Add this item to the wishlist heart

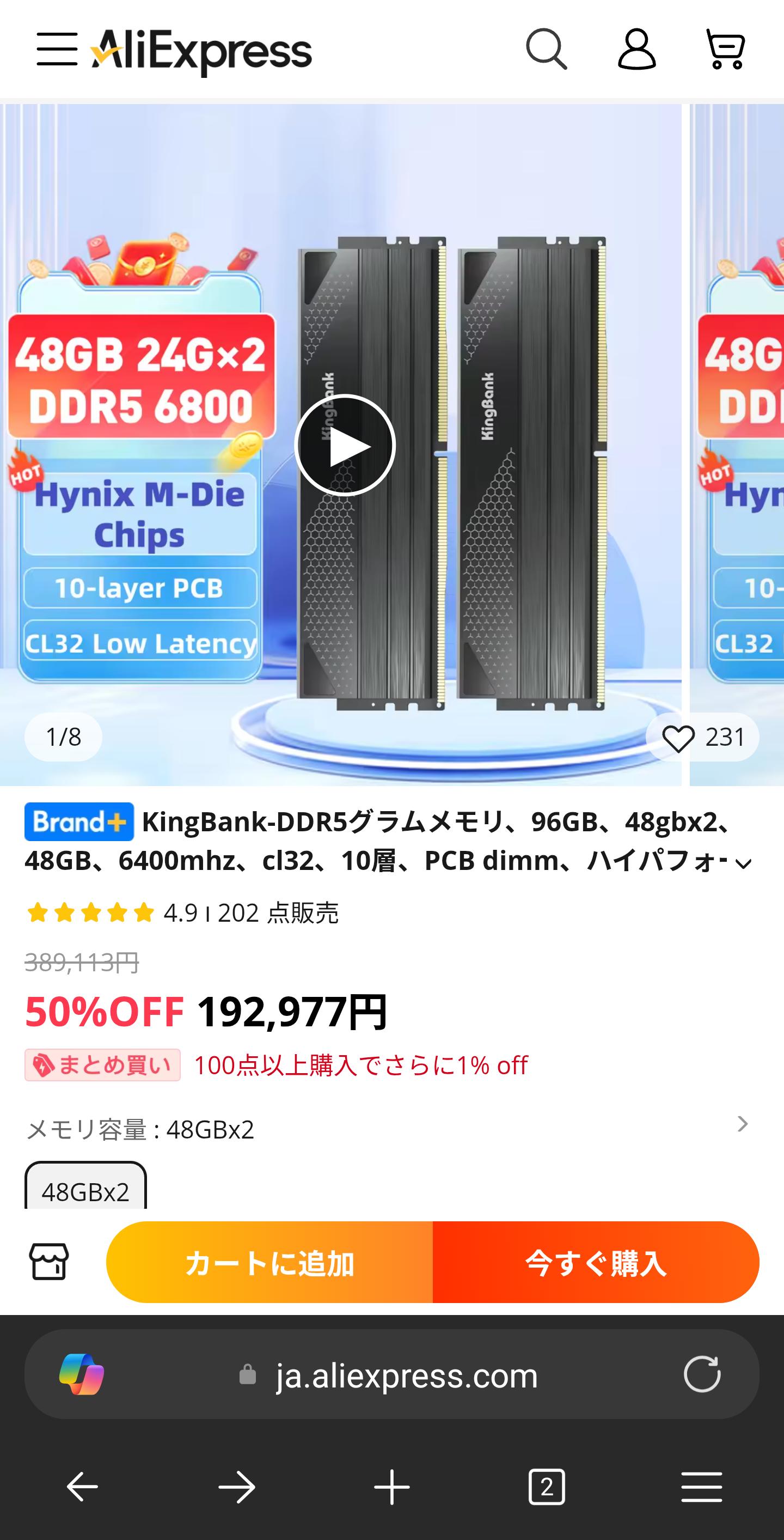pyautogui.click(x=679, y=738)
